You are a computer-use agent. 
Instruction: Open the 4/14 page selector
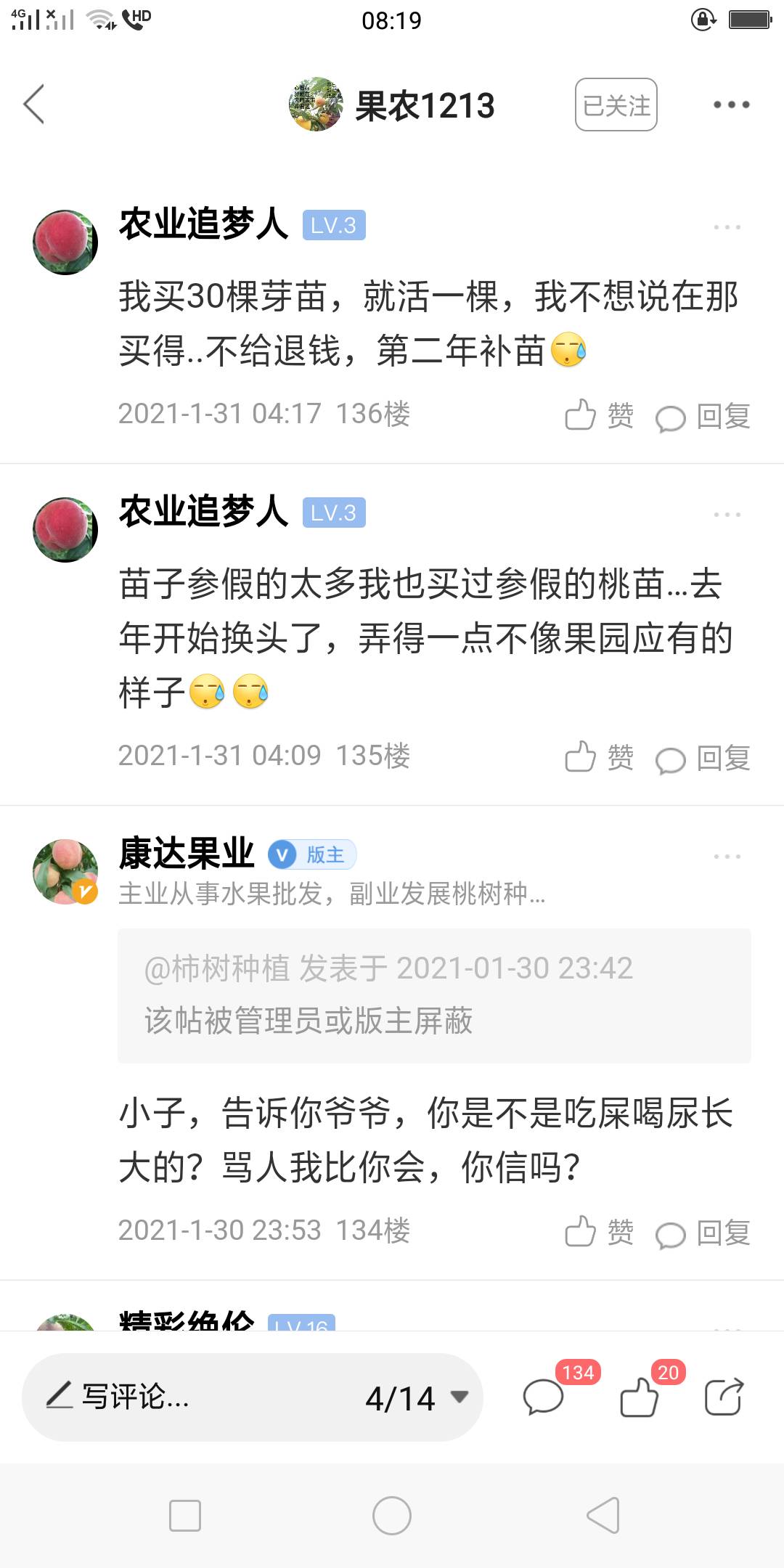[417, 1398]
